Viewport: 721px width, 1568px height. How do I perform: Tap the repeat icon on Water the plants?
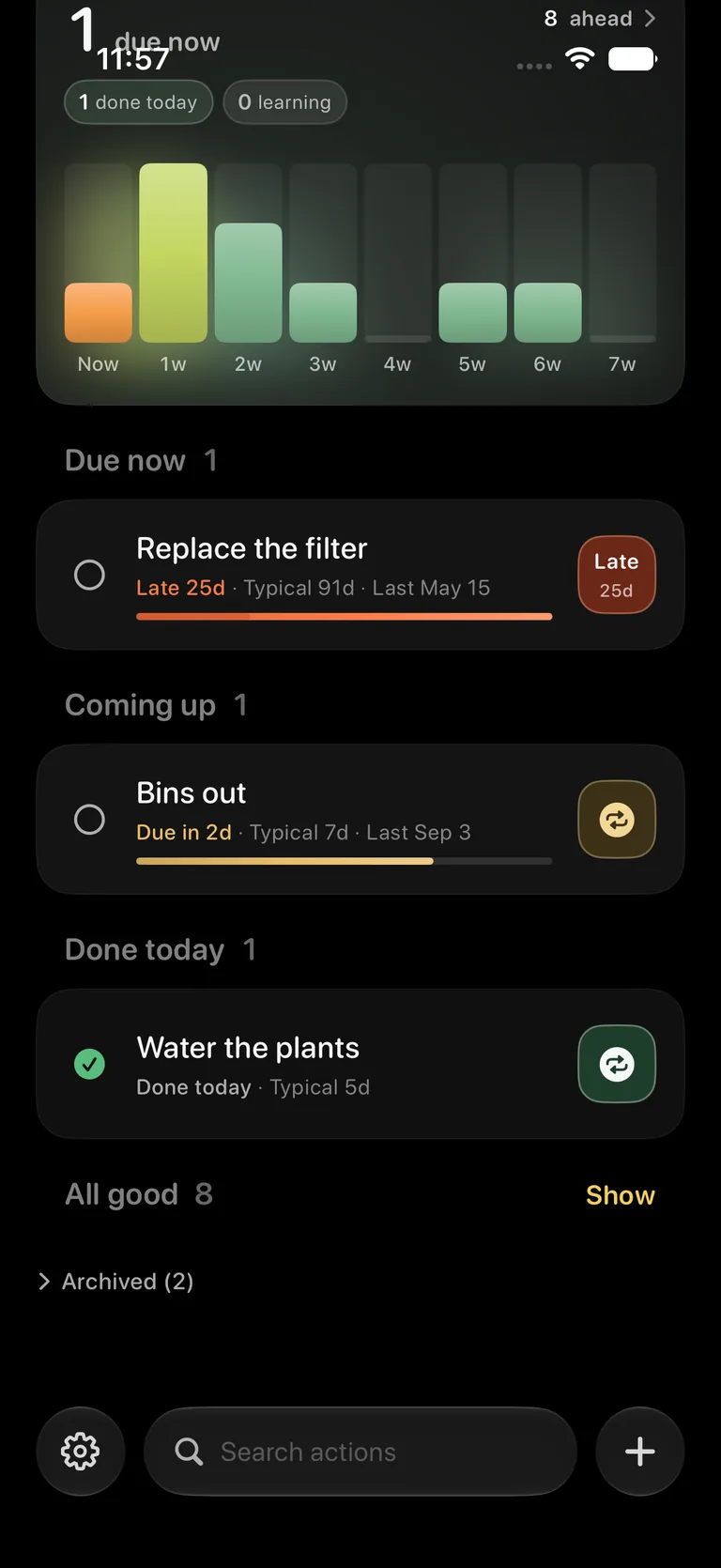[617, 1064]
